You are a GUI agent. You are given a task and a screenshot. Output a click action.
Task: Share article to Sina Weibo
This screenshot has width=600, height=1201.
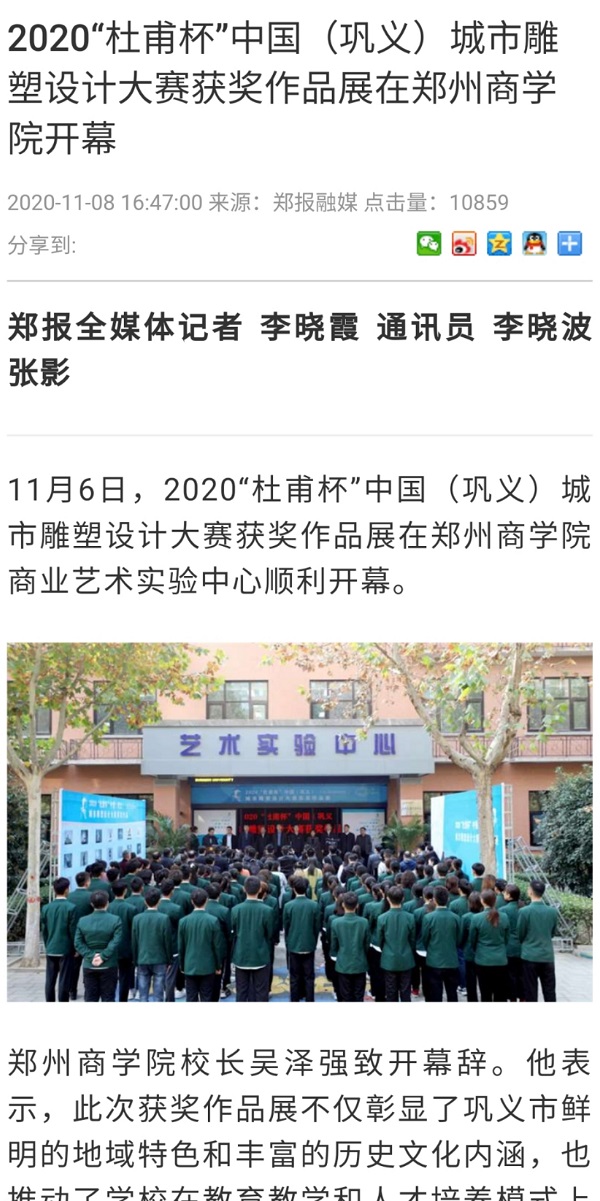(x=464, y=244)
